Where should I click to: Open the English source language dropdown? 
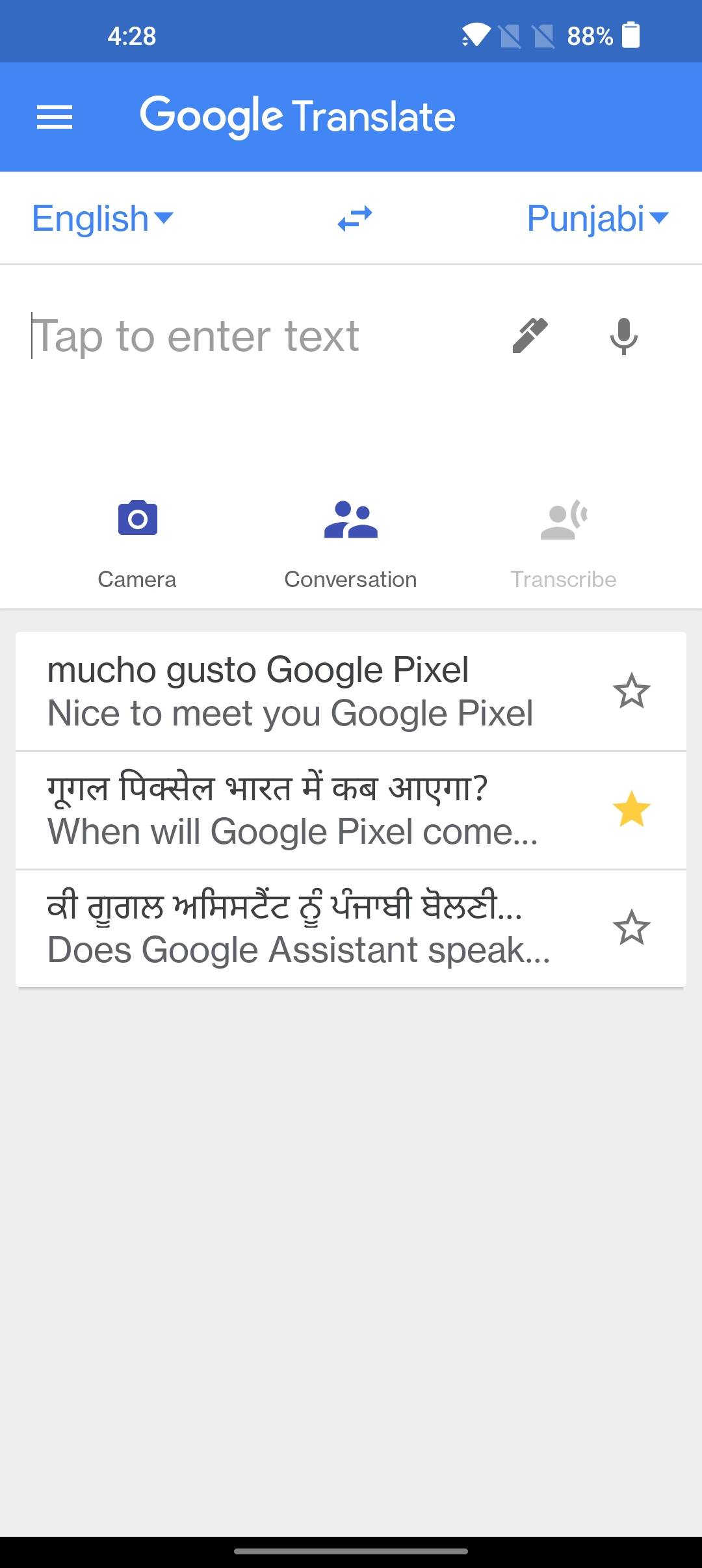(101, 218)
